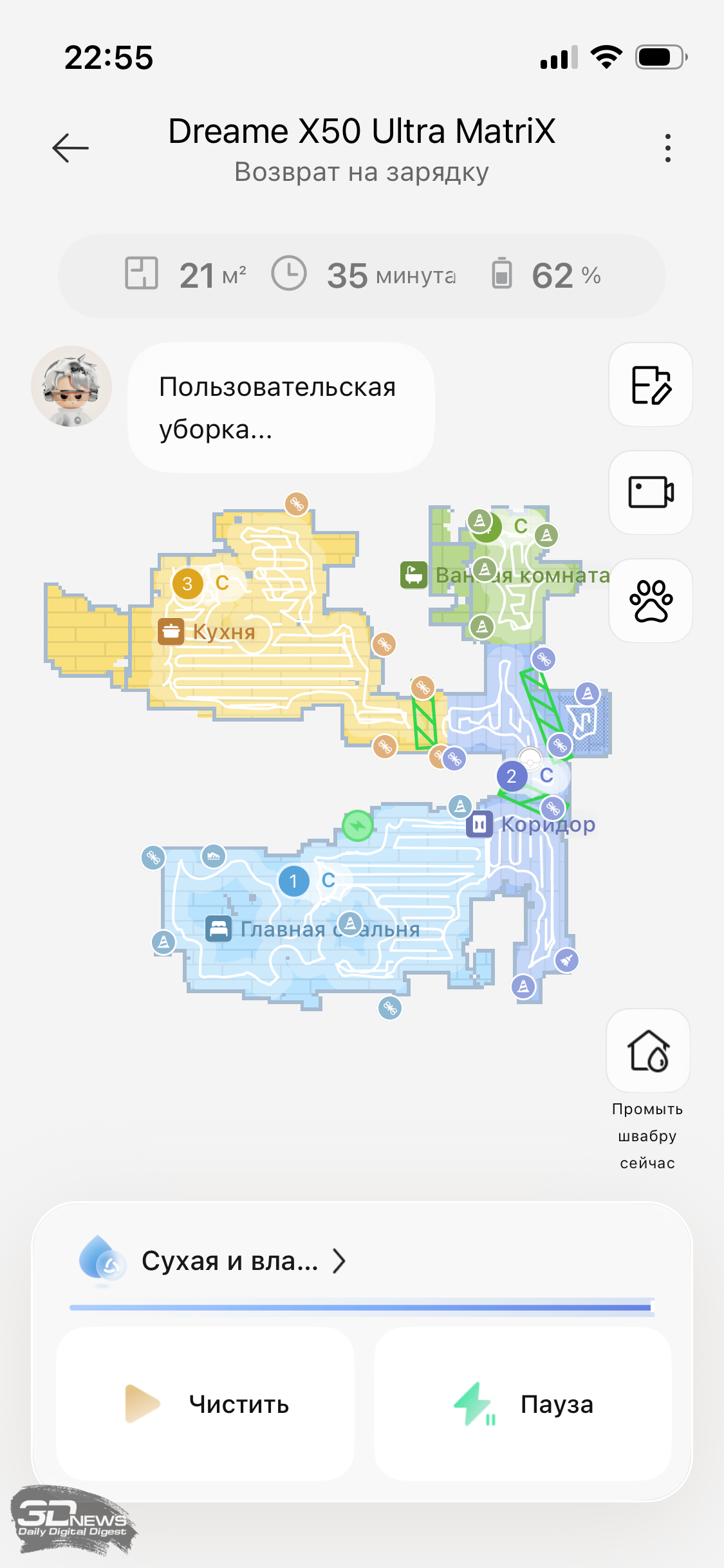This screenshot has width=724, height=1568.
Task: Open the cleaning stats bar with 21 м²
Action: 362,275
